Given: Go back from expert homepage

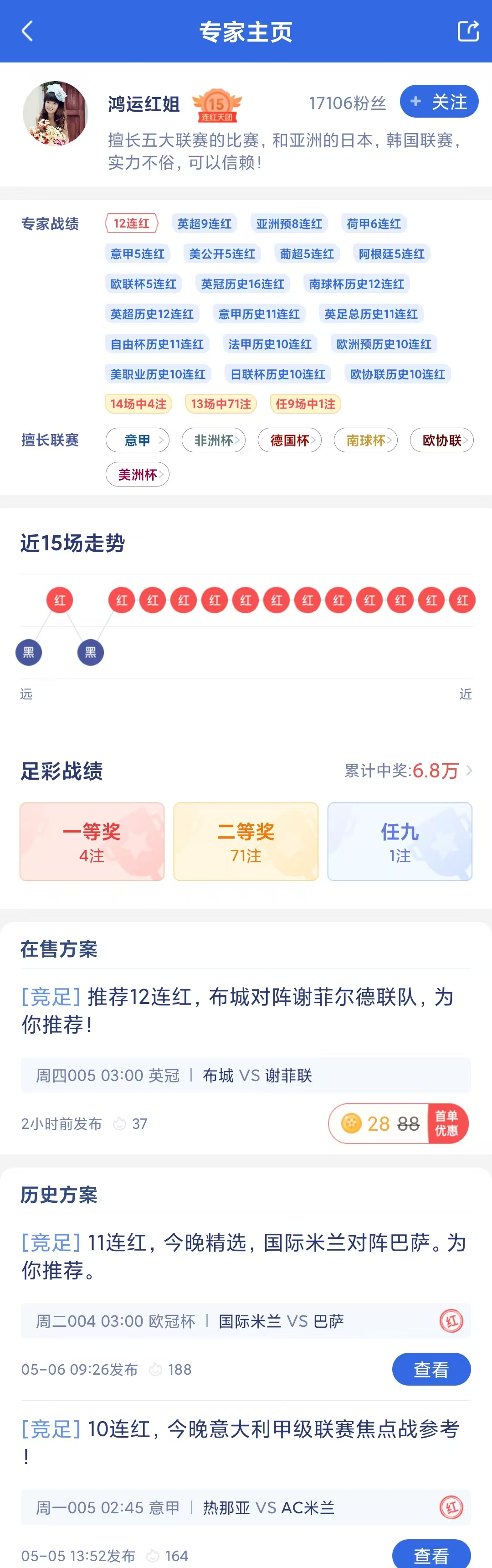Looking at the screenshot, I should point(27,31).
